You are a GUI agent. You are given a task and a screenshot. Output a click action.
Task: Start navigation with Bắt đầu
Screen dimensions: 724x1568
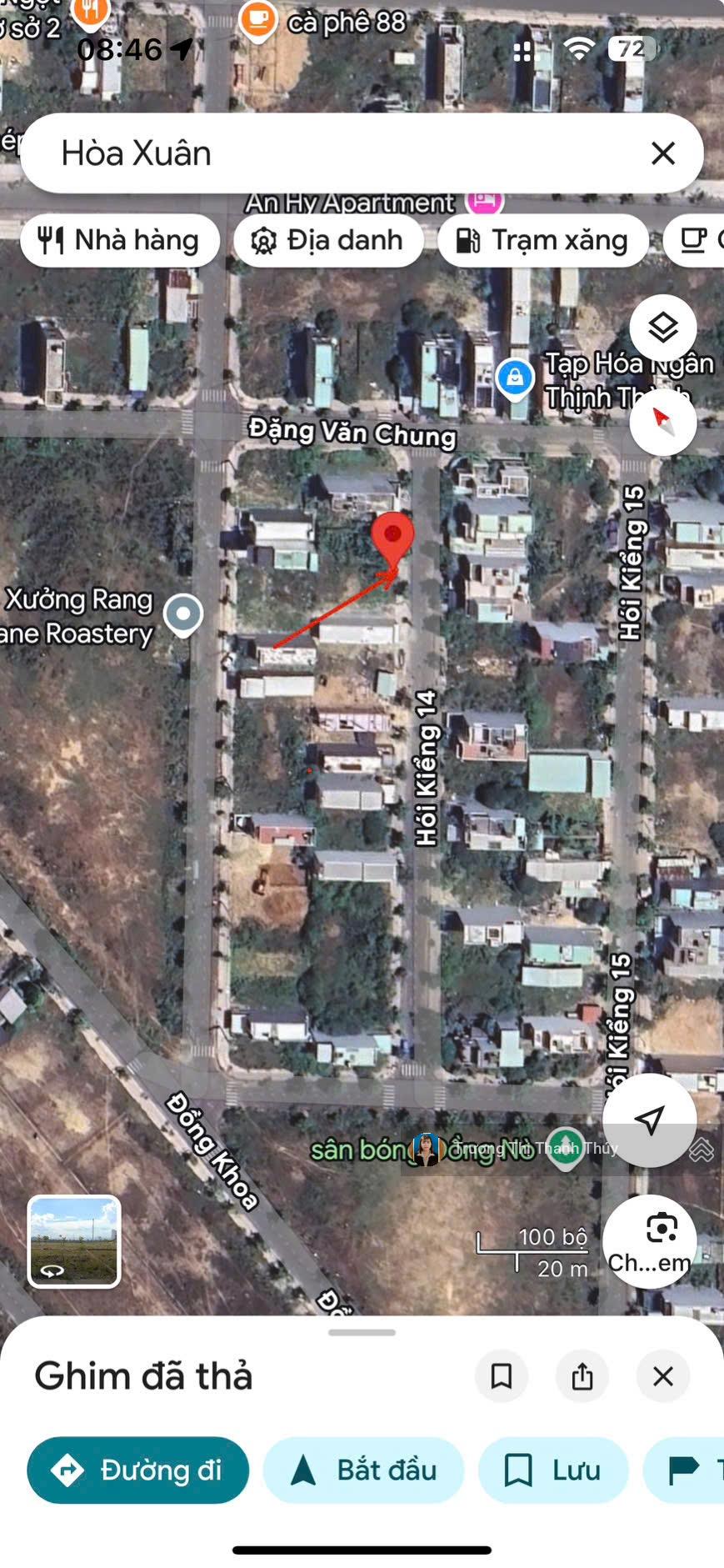pyautogui.click(x=364, y=1470)
